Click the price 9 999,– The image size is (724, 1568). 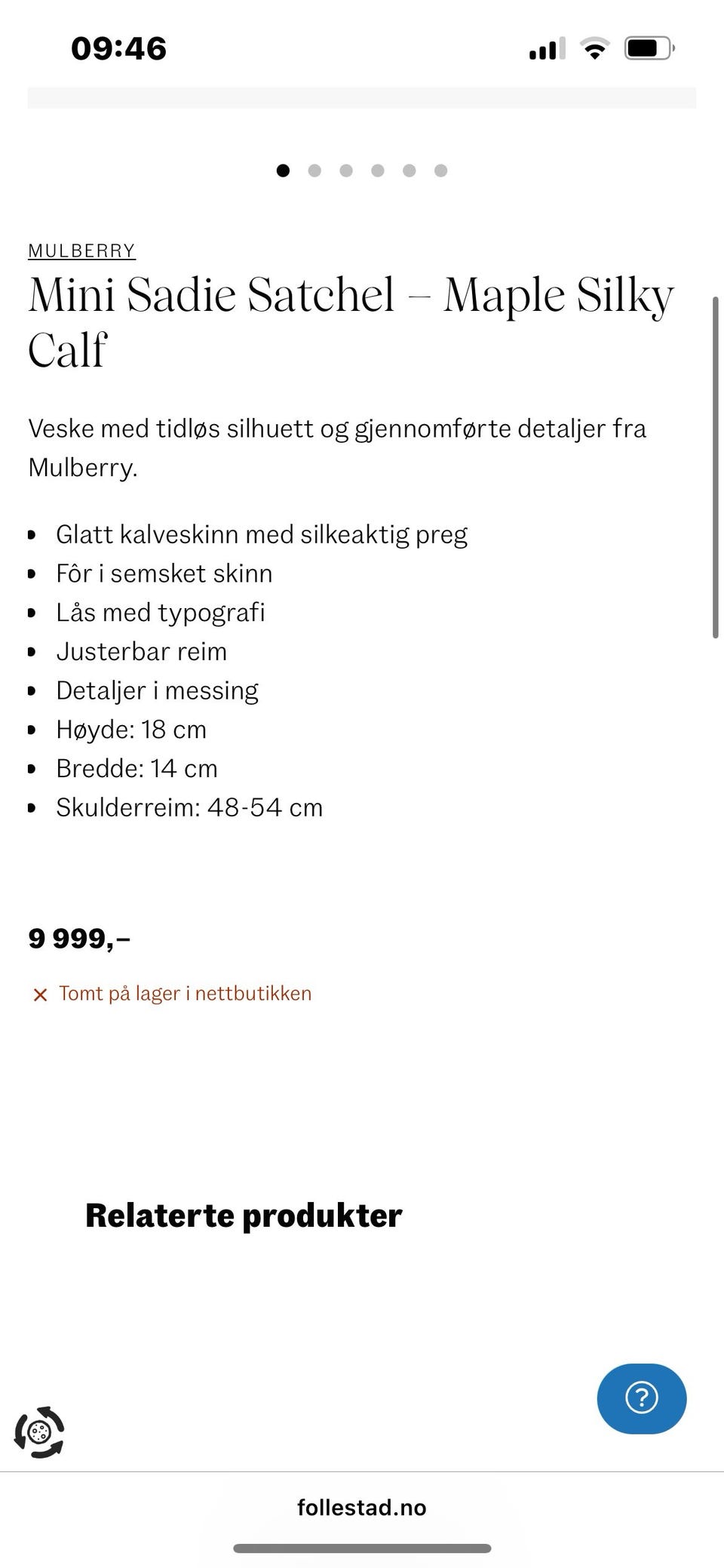click(x=78, y=939)
